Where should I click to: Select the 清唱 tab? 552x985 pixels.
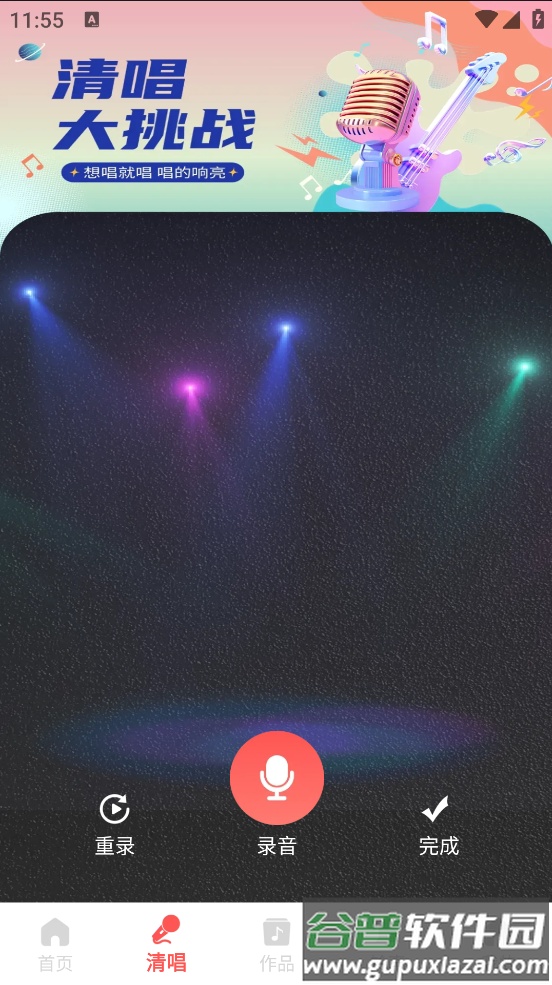166,944
